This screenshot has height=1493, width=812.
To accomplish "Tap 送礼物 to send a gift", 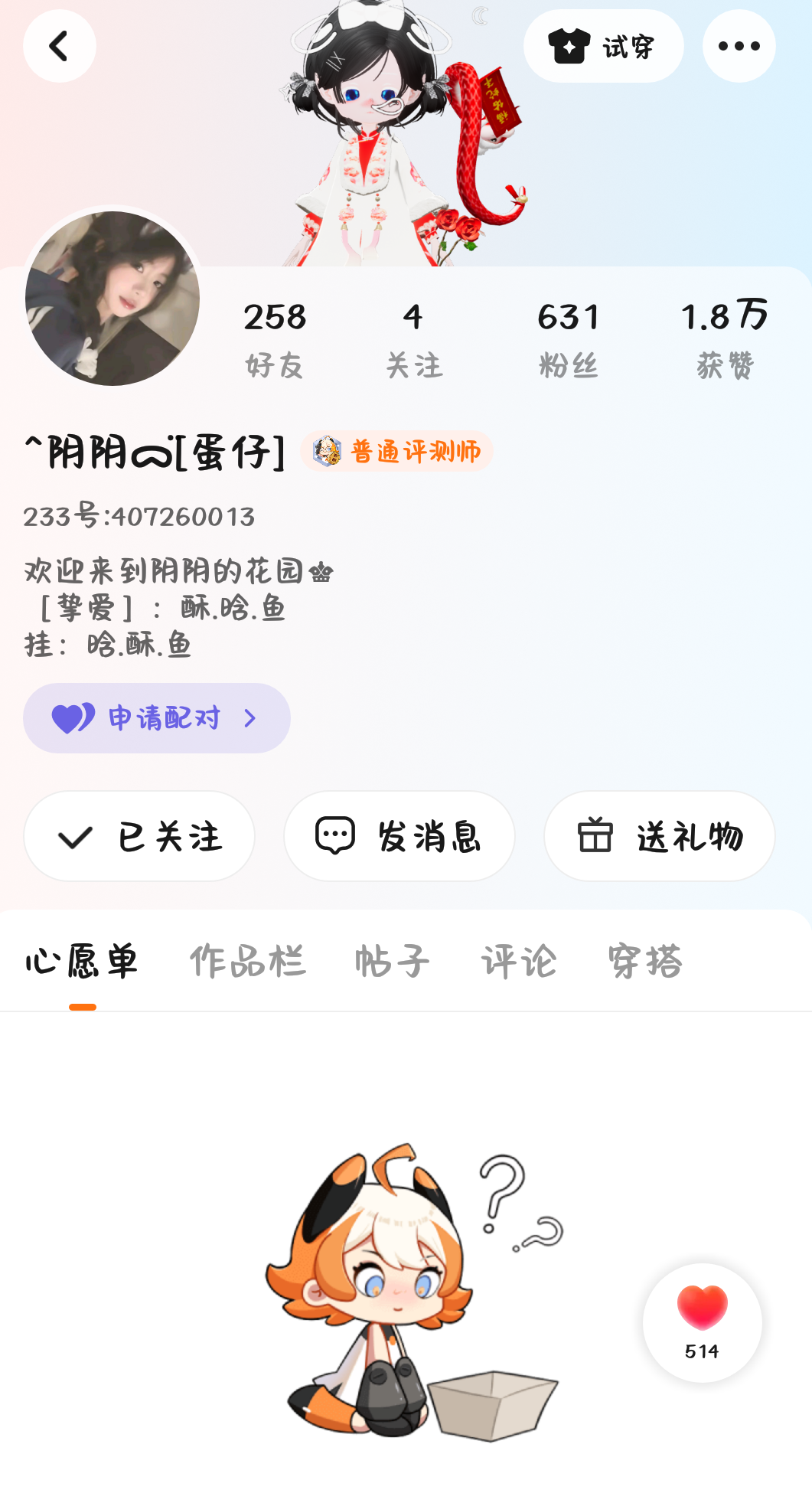I will (659, 836).
